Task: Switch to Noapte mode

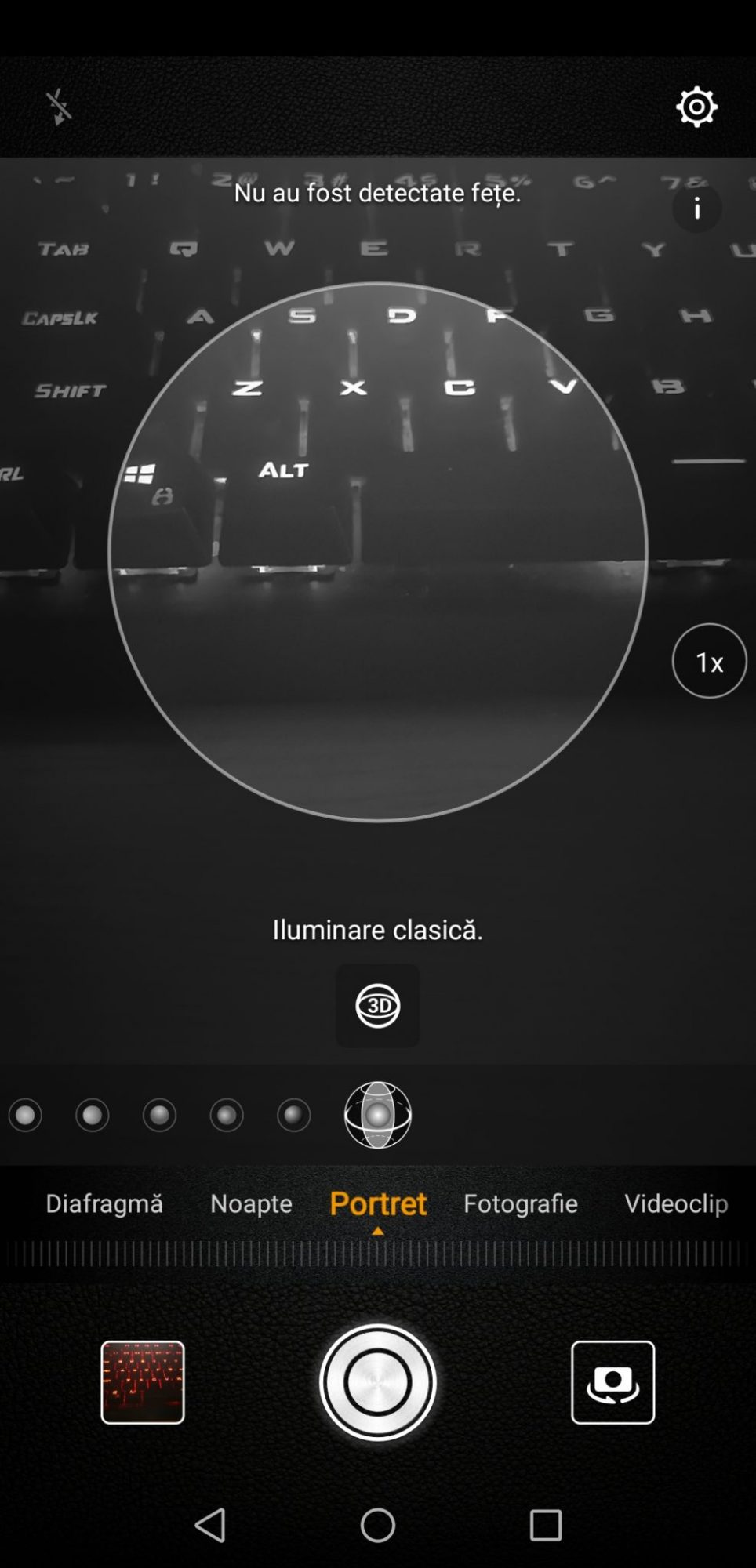Action: [251, 1203]
